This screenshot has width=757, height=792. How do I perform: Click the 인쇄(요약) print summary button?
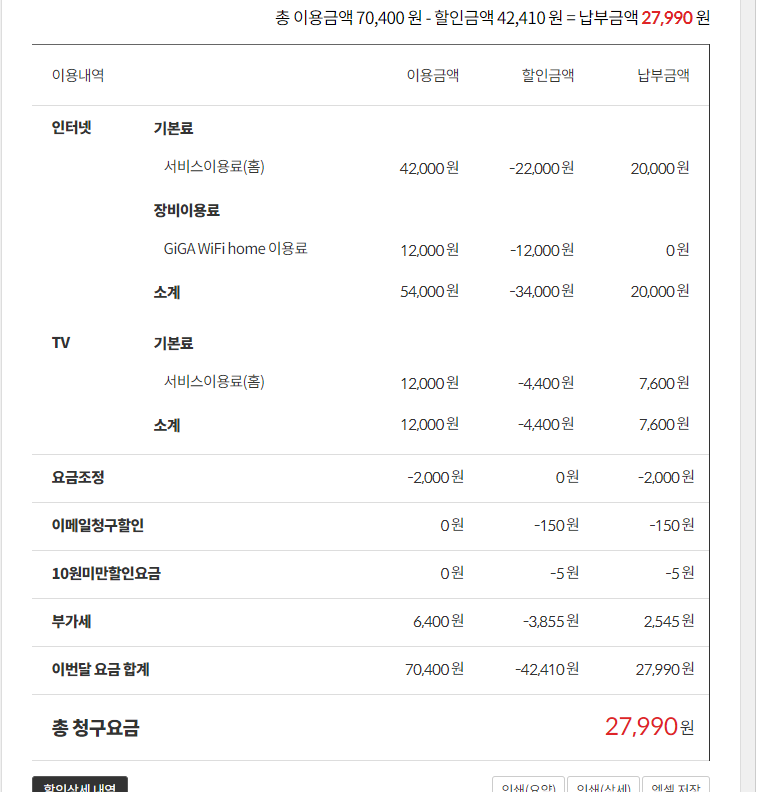pos(527,786)
